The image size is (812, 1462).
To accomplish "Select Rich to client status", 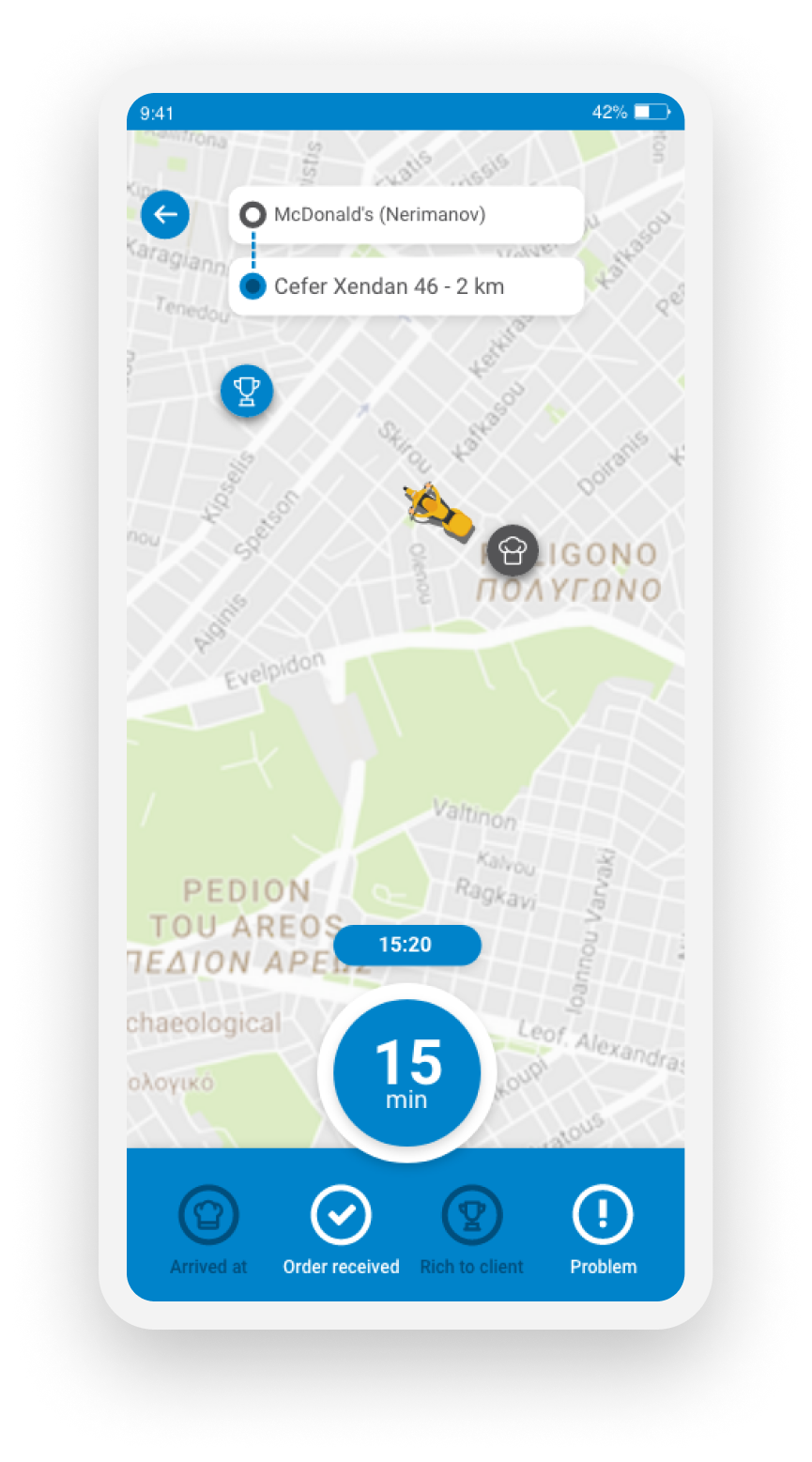I will pos(472,1229).
